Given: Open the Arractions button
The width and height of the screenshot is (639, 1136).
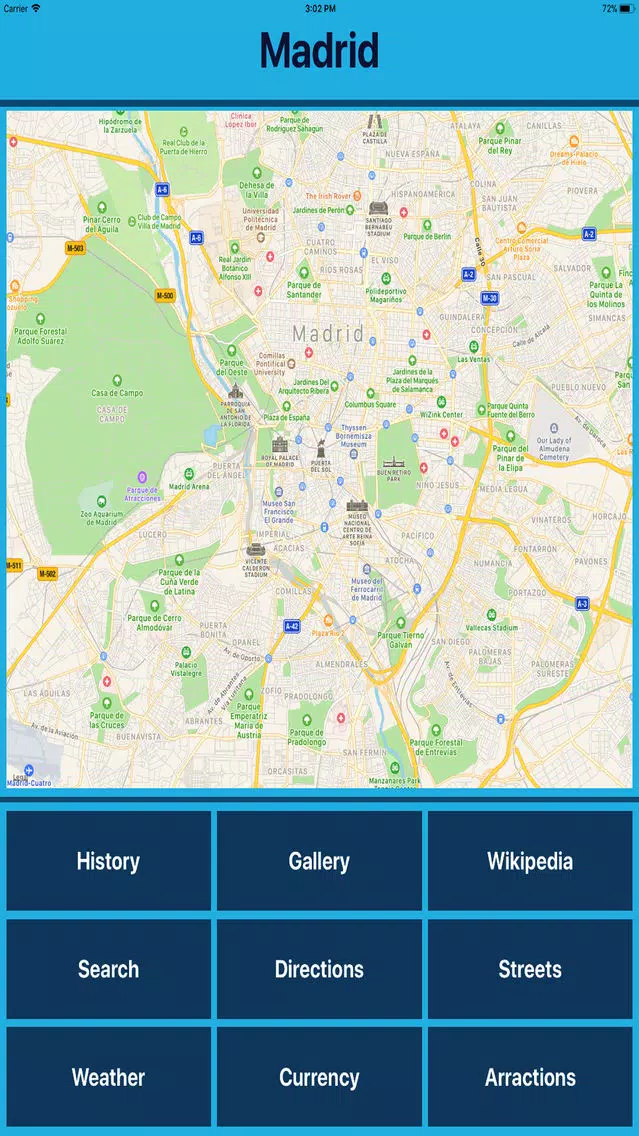Looking at the screenshot, I should (530, 1077).
